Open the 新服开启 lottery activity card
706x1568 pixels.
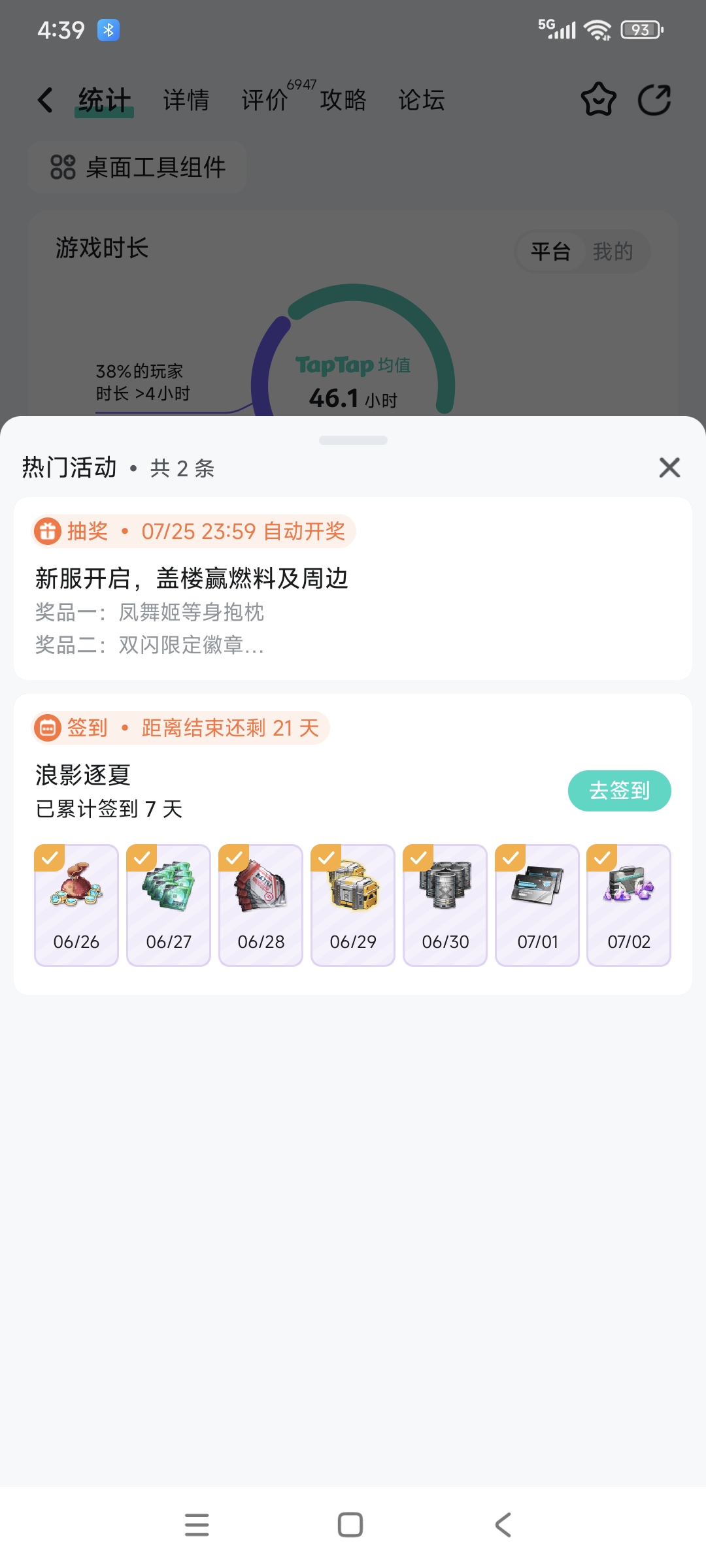point(353,589)
